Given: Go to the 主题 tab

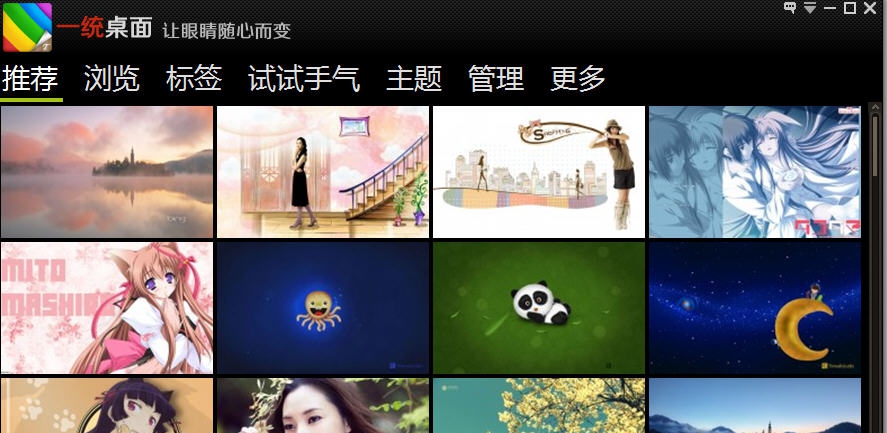Looking at the screenshot, I should click(x=414, y=78).
